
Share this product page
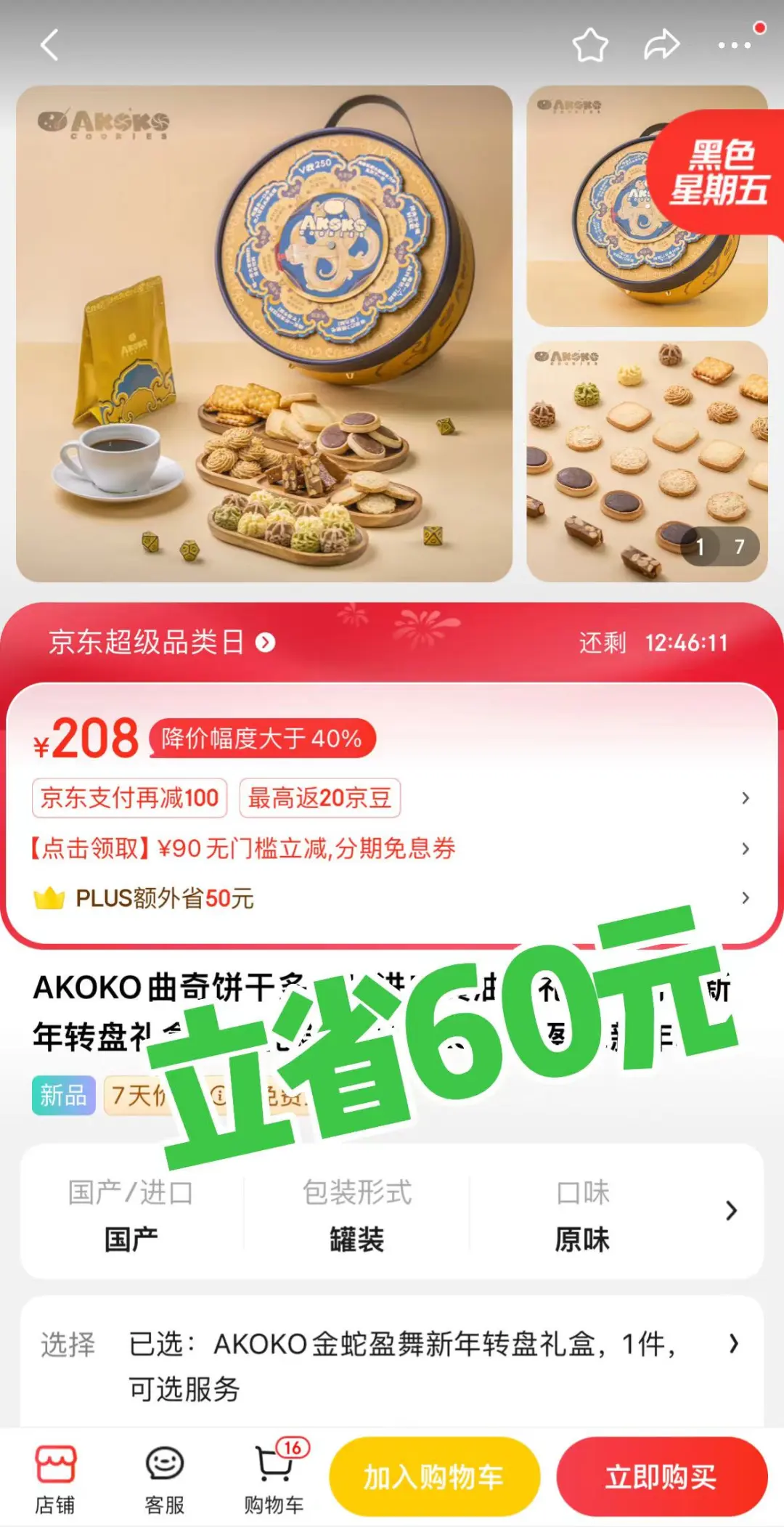coord(661,45)
